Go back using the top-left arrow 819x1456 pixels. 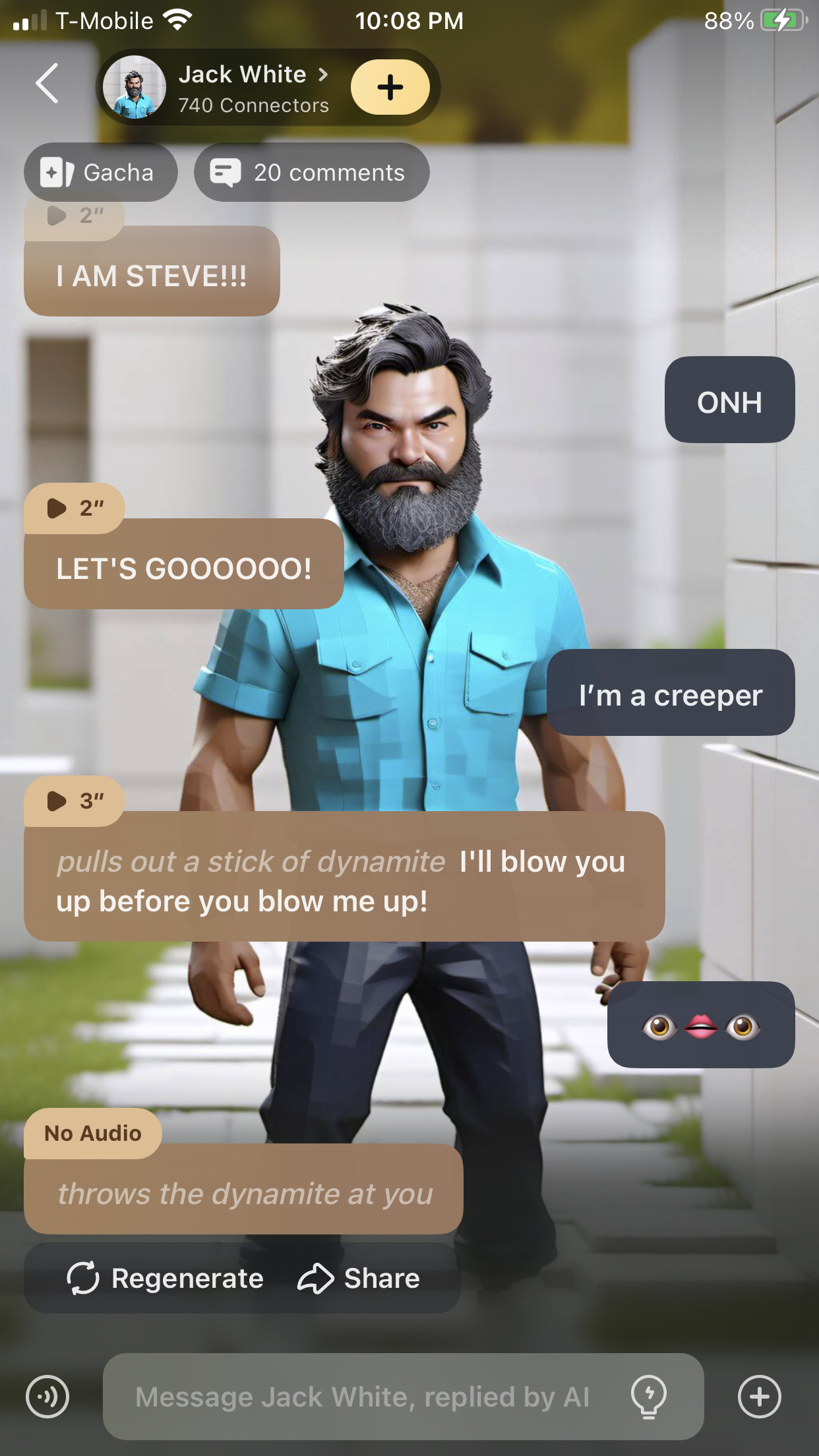(47, 84)
